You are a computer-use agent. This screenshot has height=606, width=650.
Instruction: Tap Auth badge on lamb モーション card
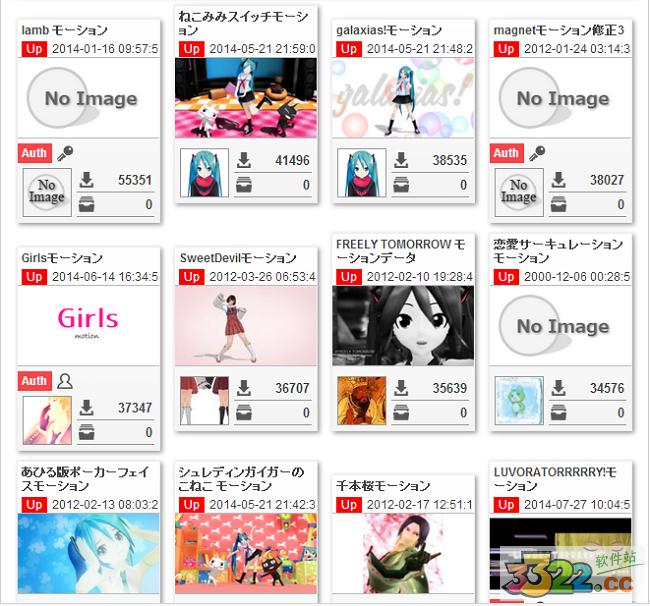(34, 153)
